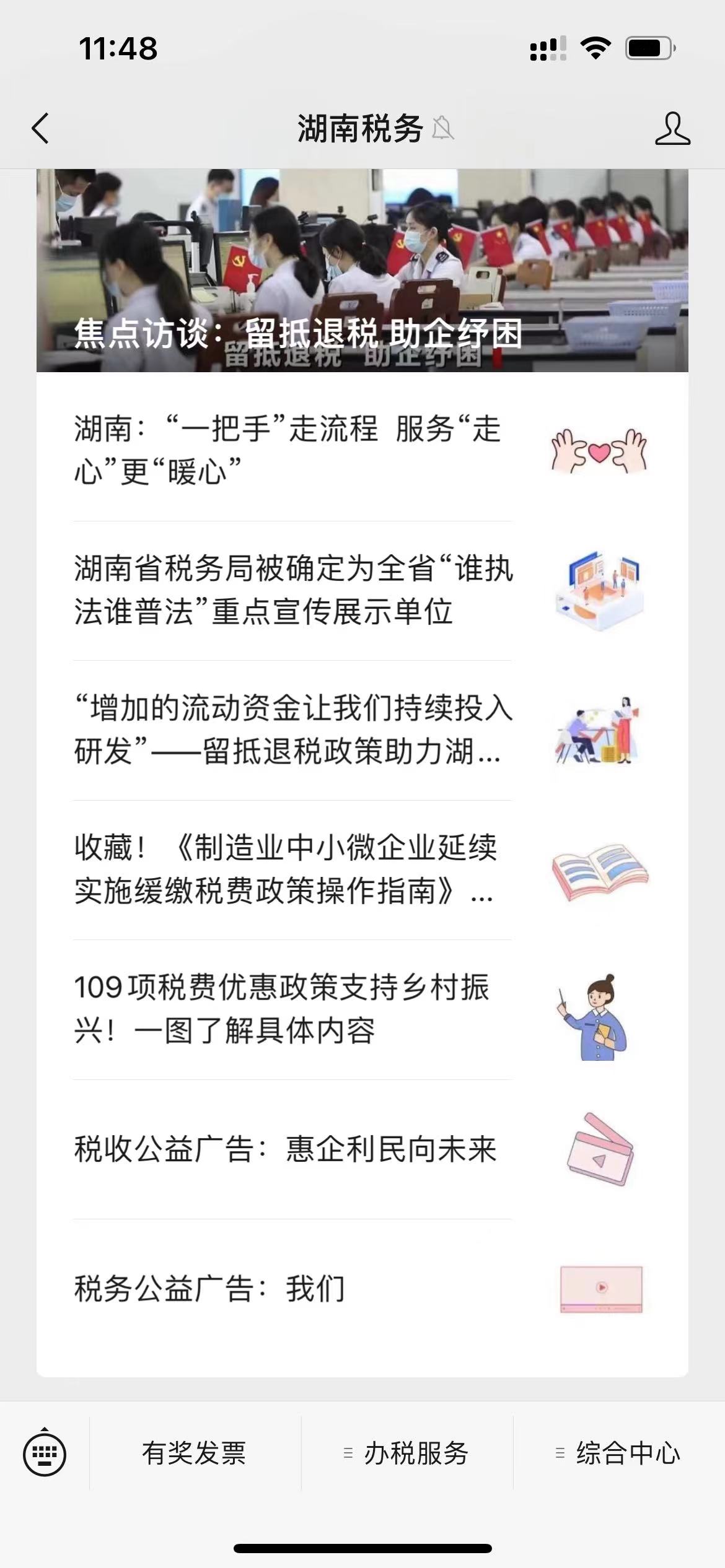This screenshot has height=1568, width=725.
Task: Open the 焦点访谈 留抵退税 助企纾困 banner article
Action: (362, 271)
